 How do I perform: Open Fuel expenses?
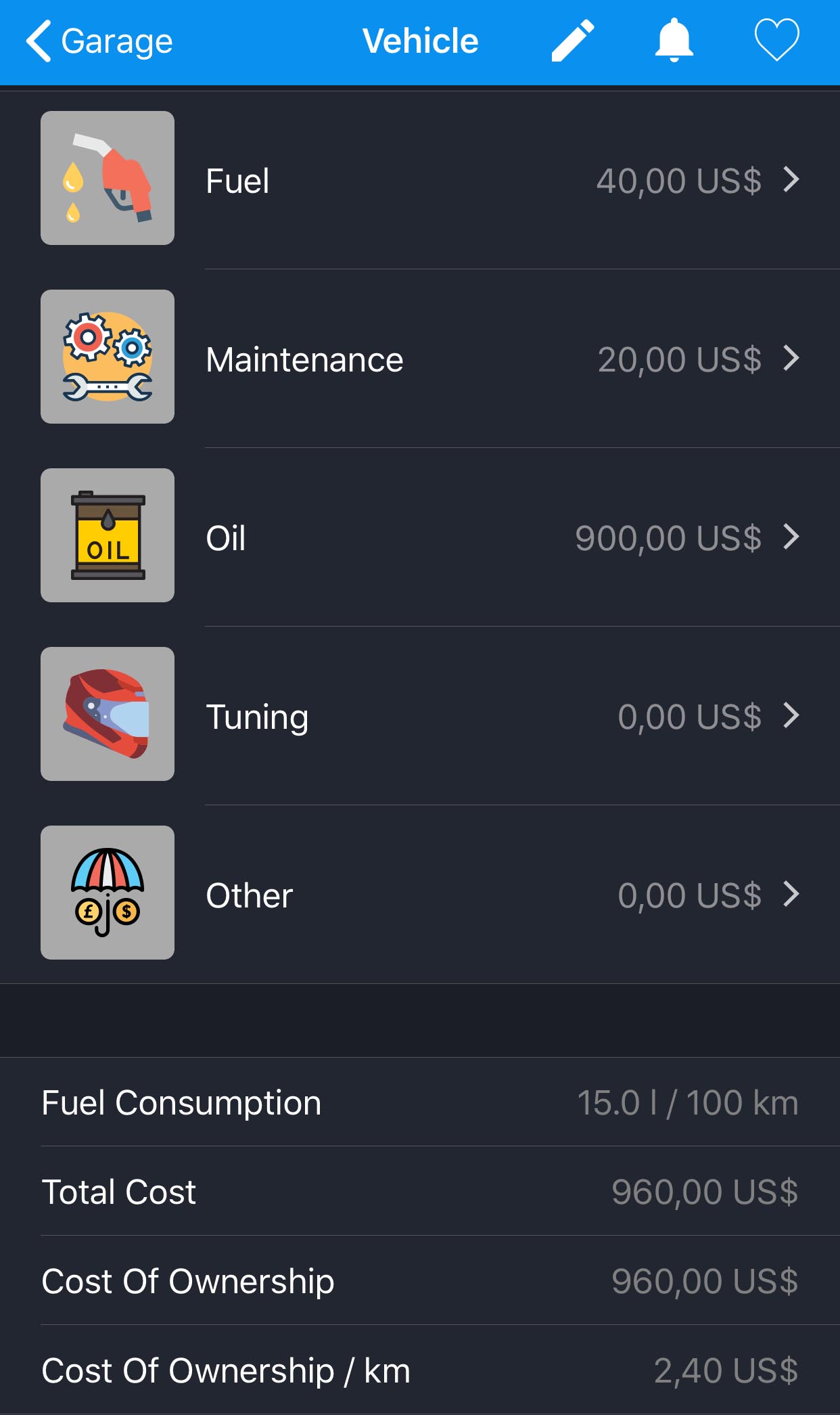click(x=420, y=180)
